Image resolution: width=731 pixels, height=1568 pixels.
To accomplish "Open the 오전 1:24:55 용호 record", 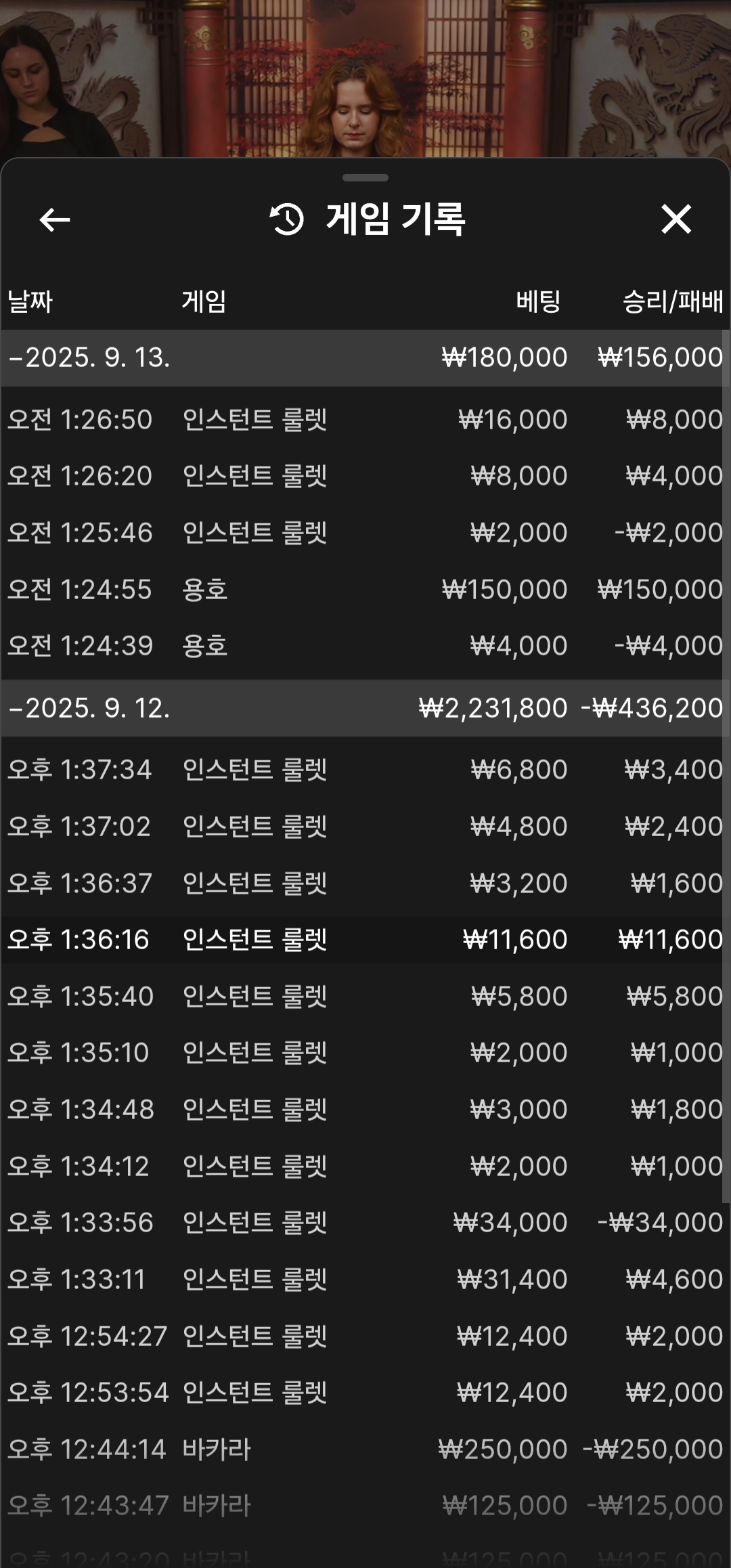I will 365,589.
